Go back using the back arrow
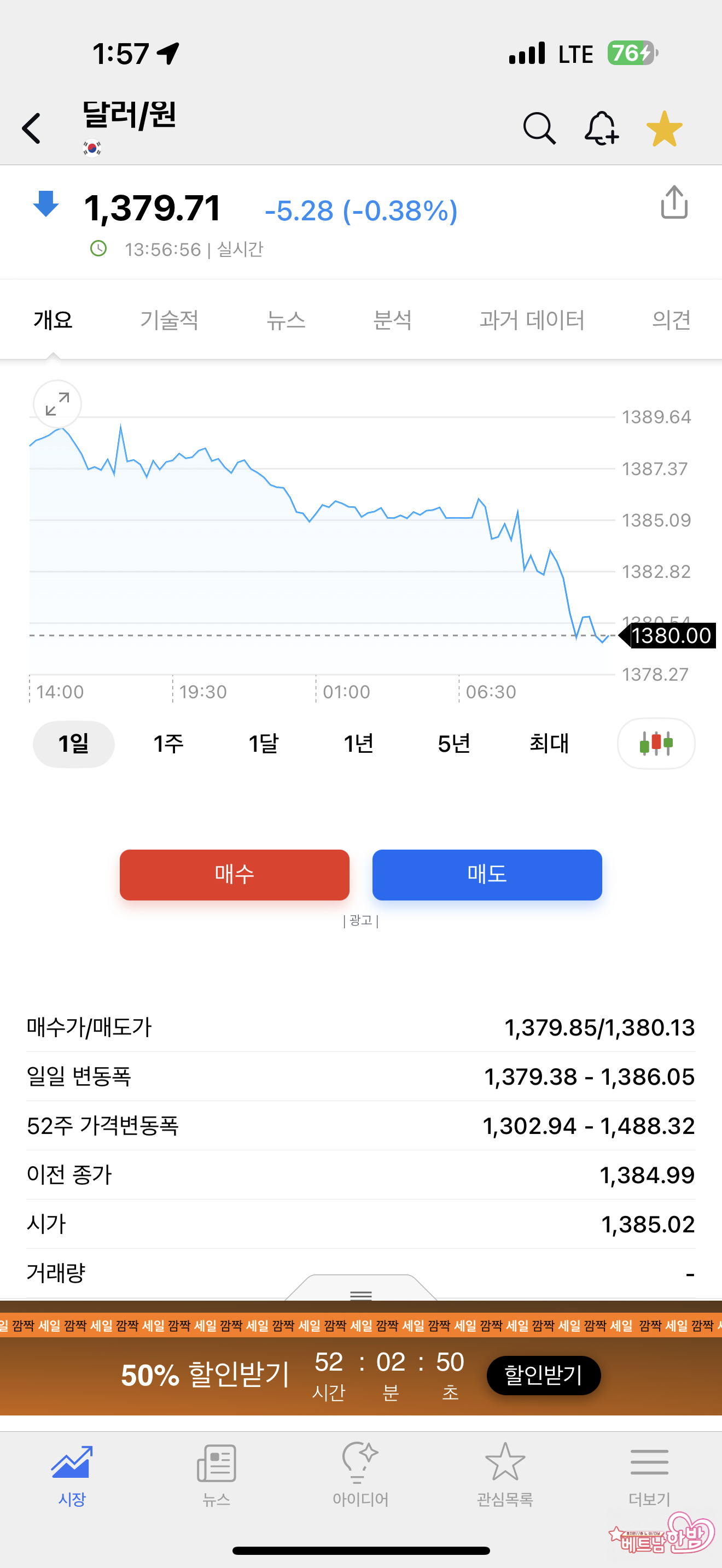The width and height of the screenshot is (722, 1568). tap(32, 128)
